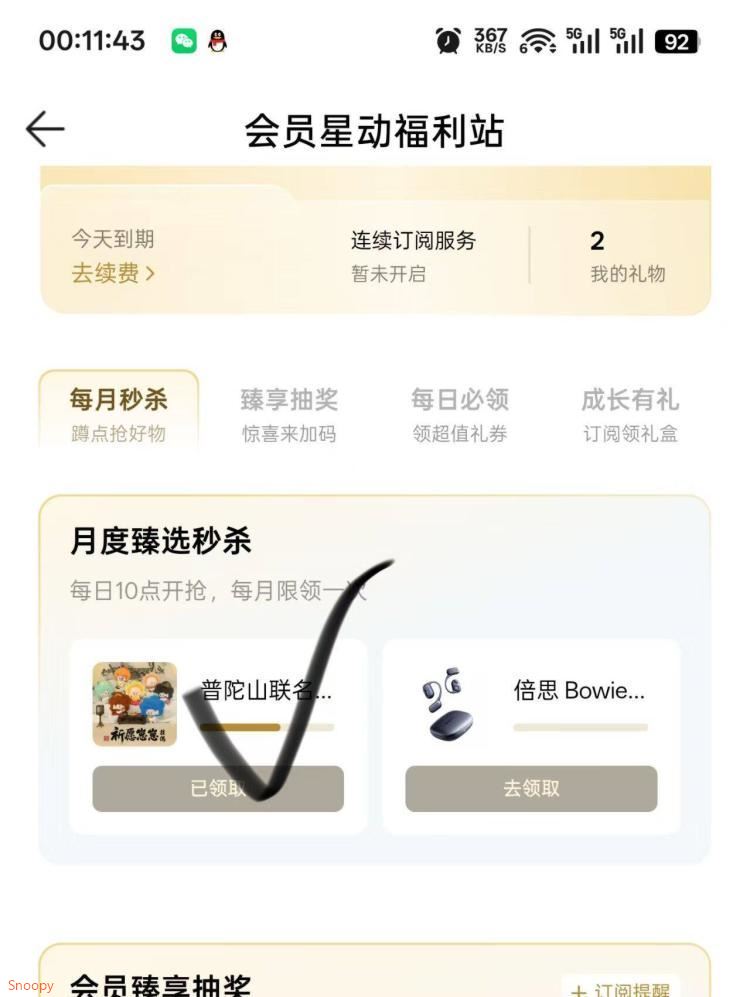Image resolution: width=750 pixels, height=997 pixels.
Task: Enable 订阅提醒 for 会员臻享抽奖
Action: pyautogui.click(x=621, y=986)
